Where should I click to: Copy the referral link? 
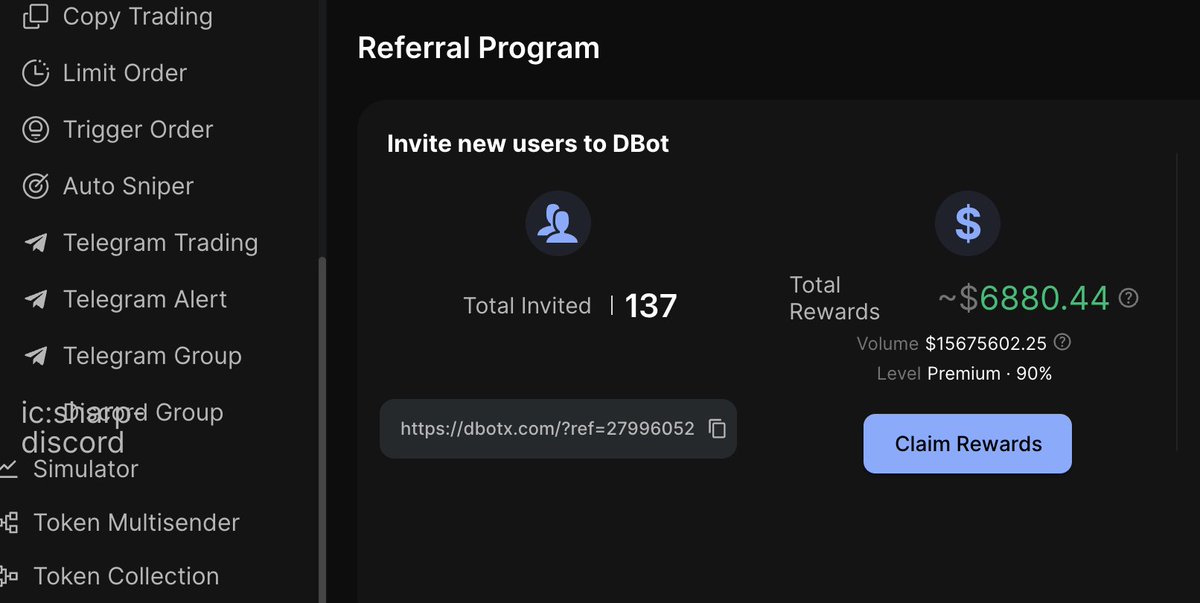[x=717, y=429]
